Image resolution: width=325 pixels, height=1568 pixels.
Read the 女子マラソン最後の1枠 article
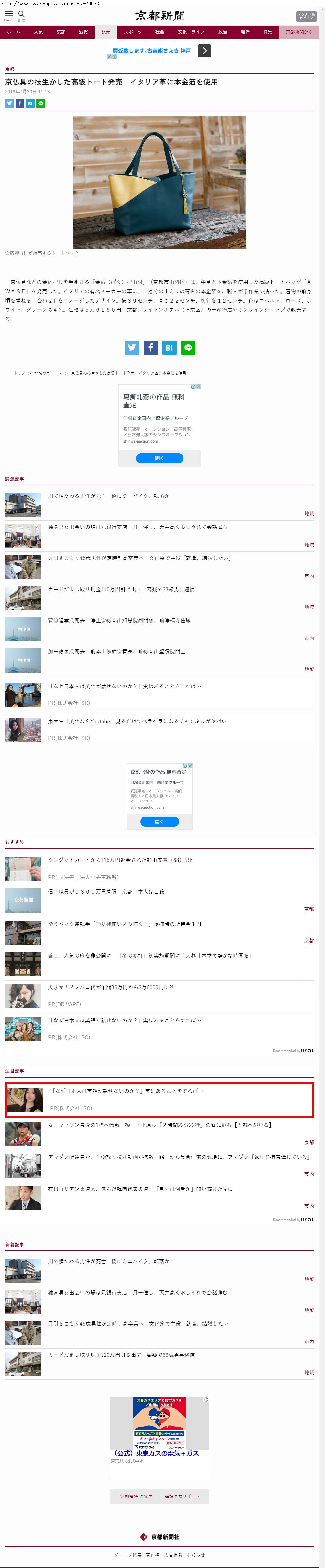(159, 1125)
